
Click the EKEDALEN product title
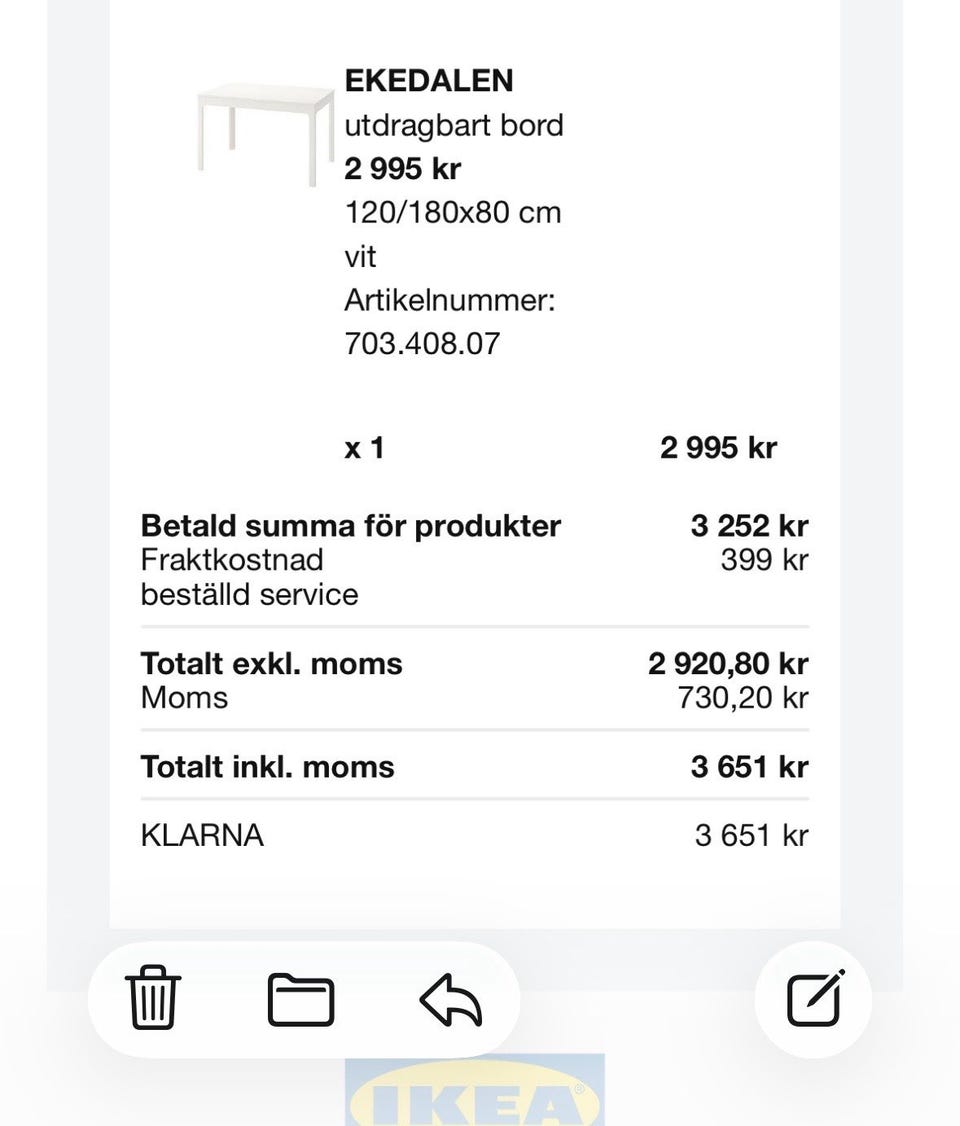point(430,81)
